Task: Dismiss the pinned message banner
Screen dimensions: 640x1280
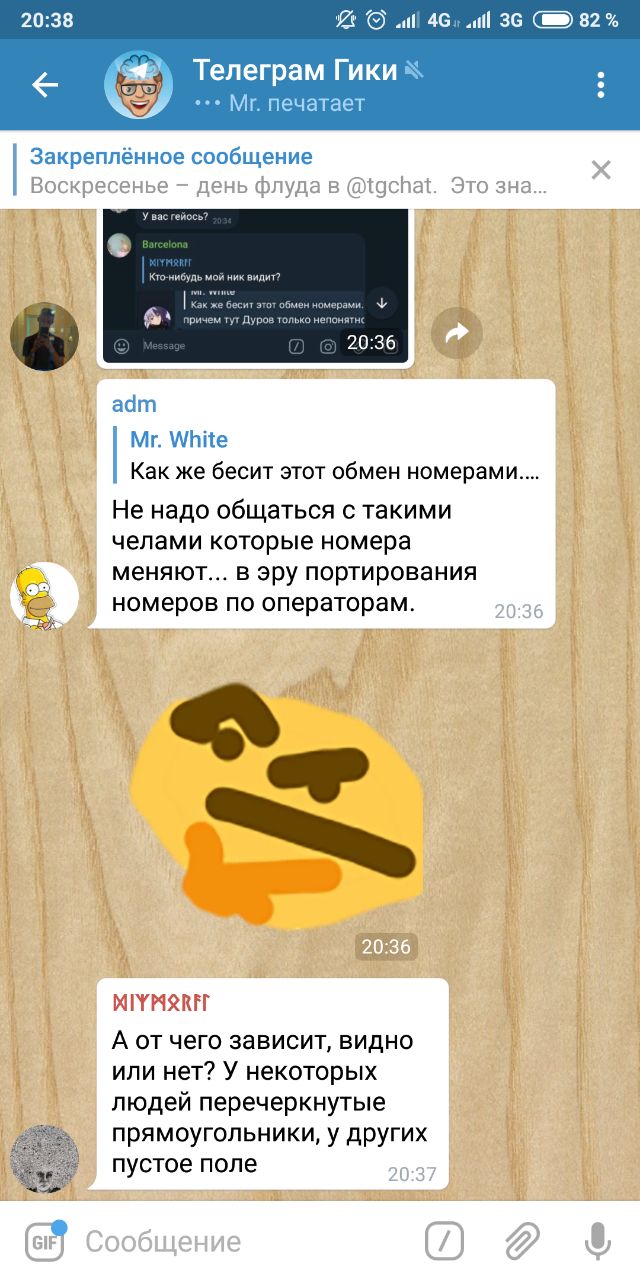Action: tap(600, 170)
